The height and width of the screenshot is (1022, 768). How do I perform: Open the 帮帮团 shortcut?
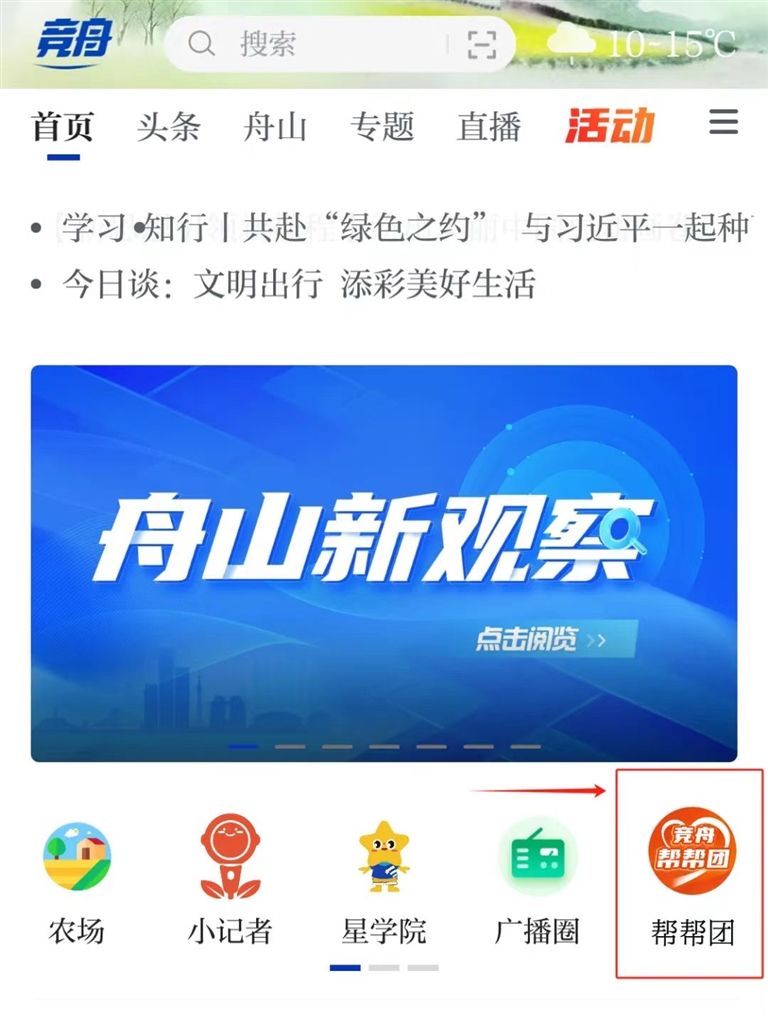click(691, 875)
